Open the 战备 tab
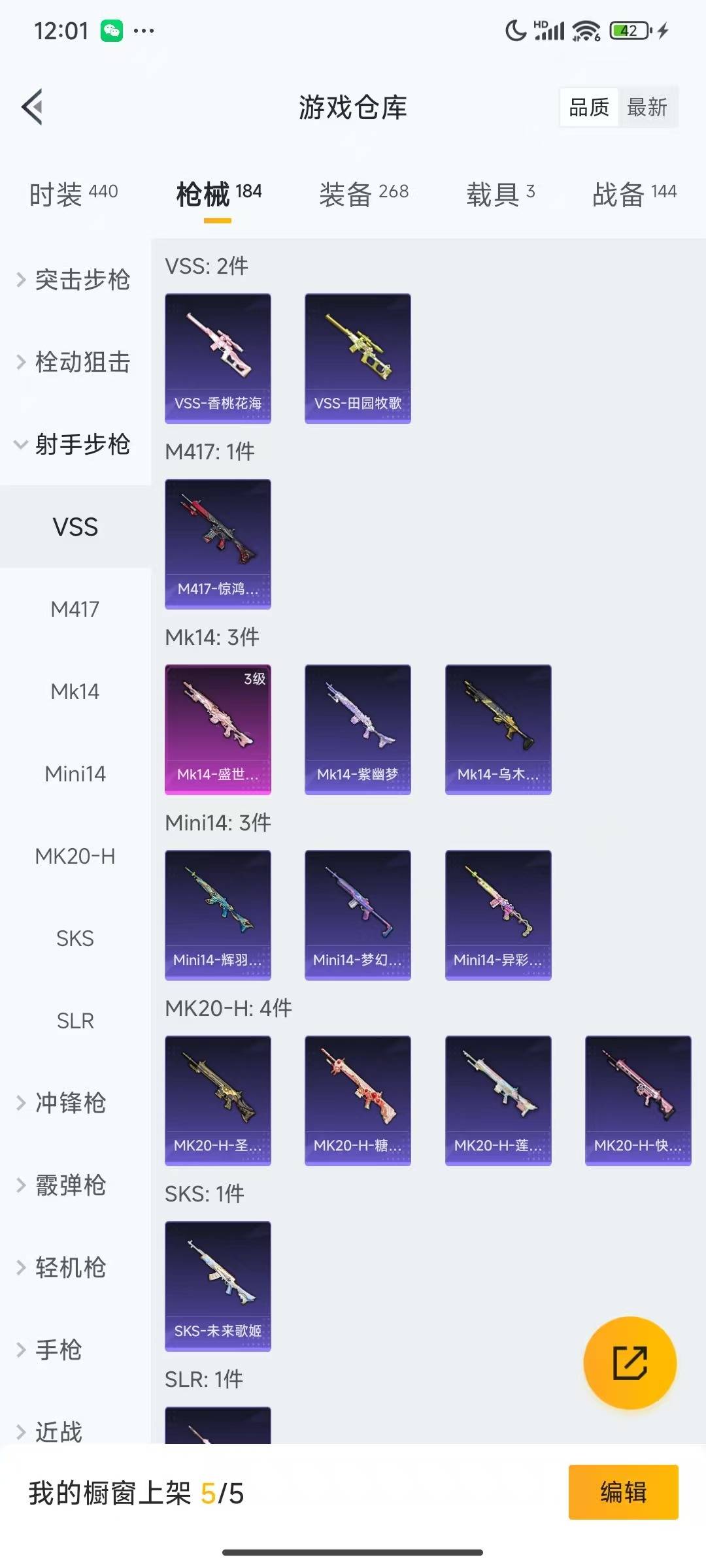 (633, 193)
